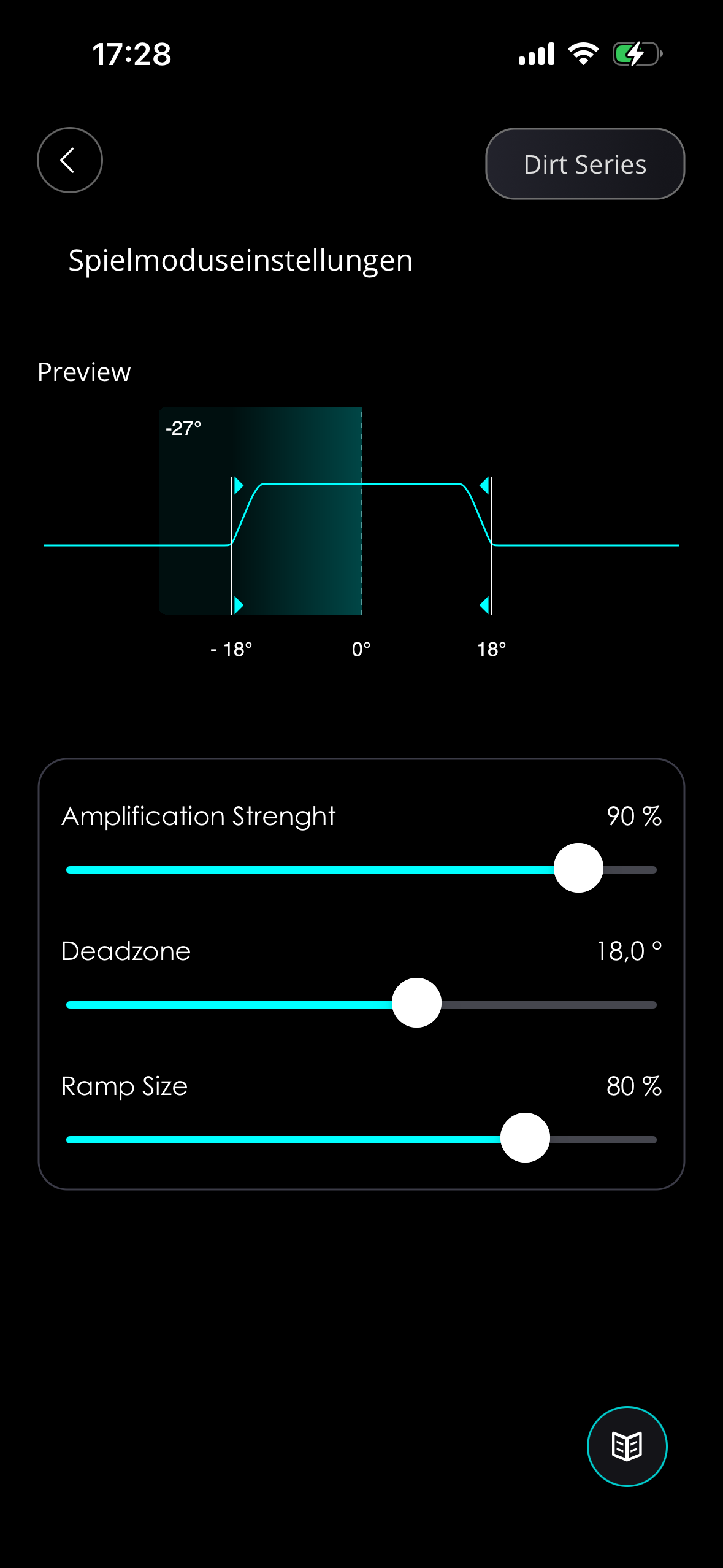This screenshot has height=1568, width=723.
Task: Open the manual book button
Action: pyautogui.click(x=627, y=1446)
